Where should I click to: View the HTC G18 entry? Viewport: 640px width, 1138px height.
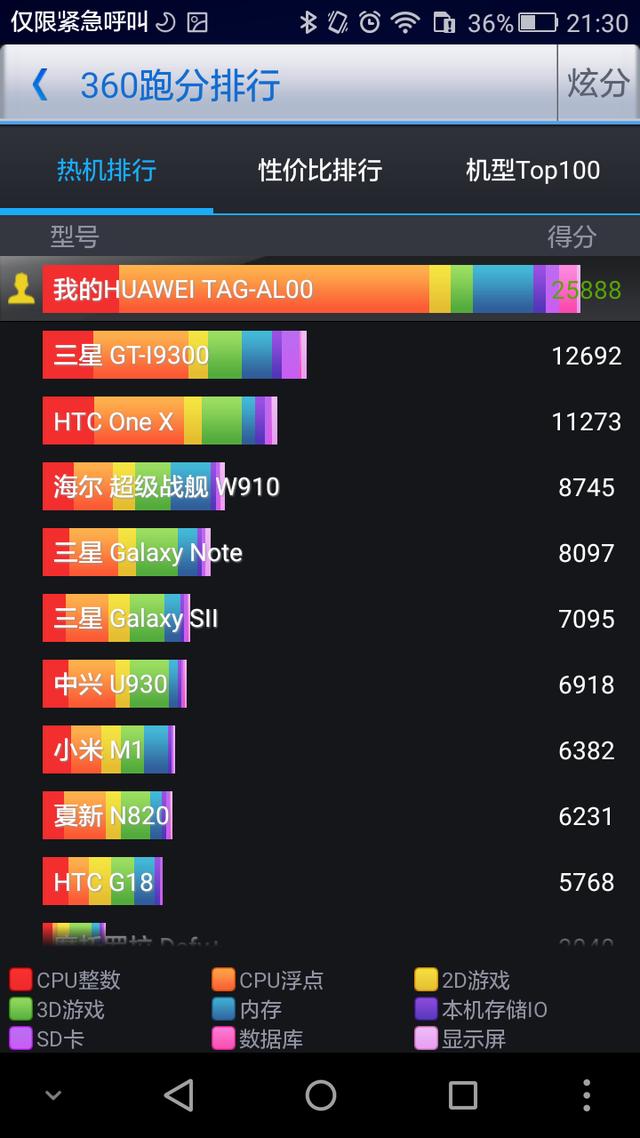click(x=320, y=881)
